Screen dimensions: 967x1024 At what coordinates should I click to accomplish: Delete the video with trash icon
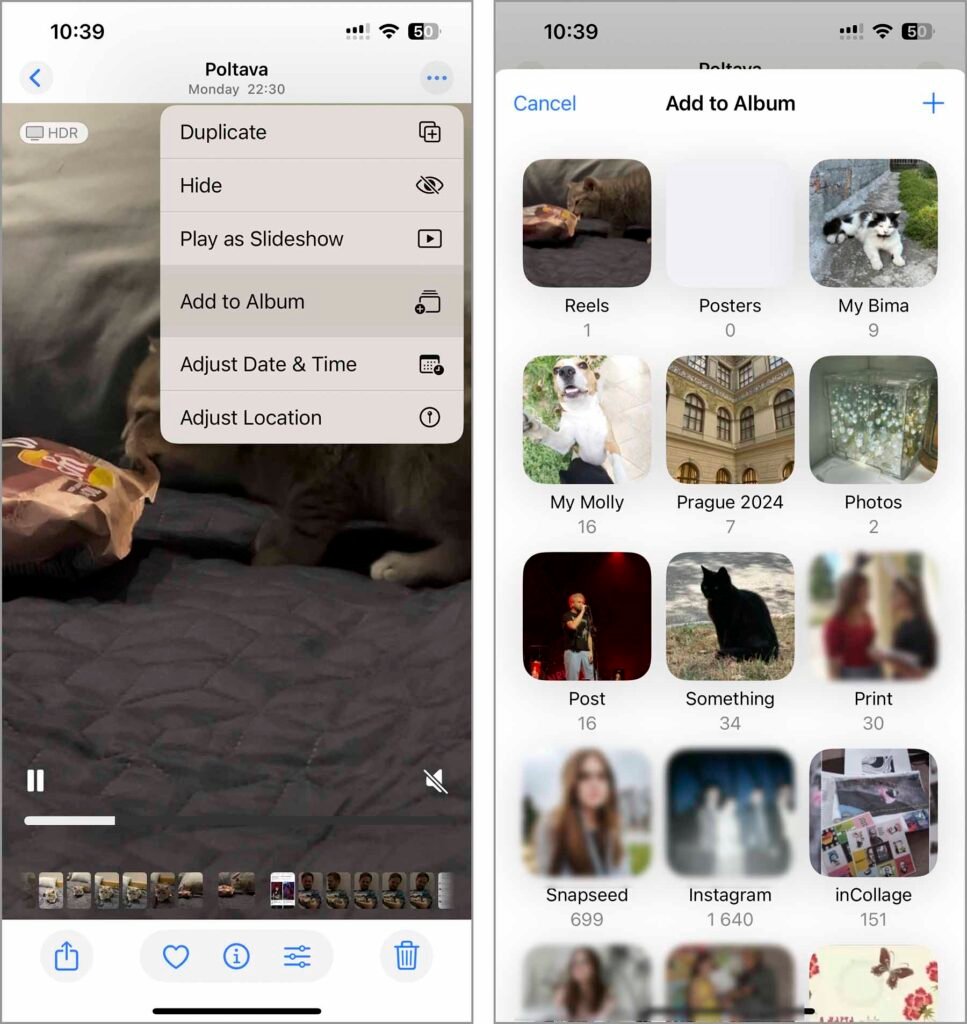(x=406, y=956)
